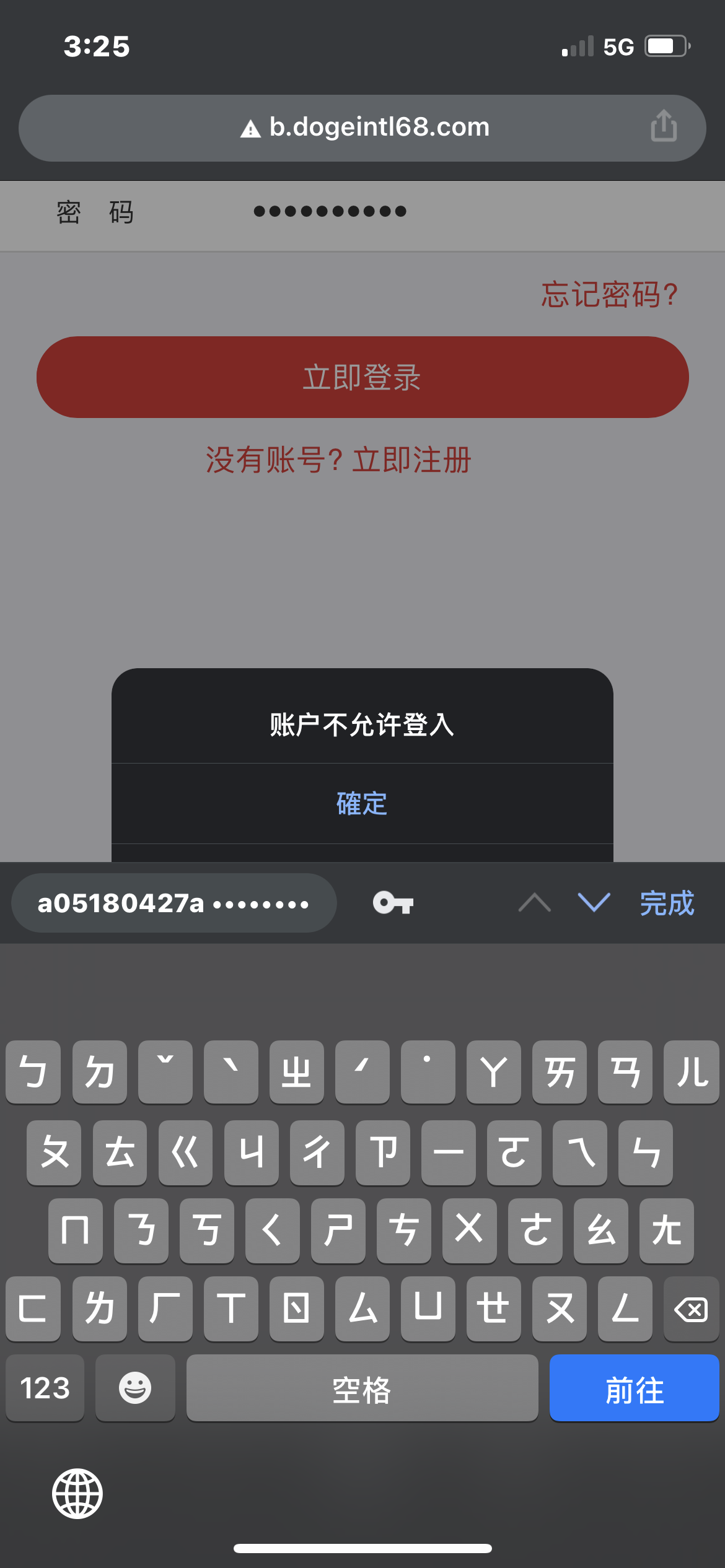The width and height of the screenshot is (725, 1568).
Task: Autofill saved password a05180427a
Action: click(174, 903)
